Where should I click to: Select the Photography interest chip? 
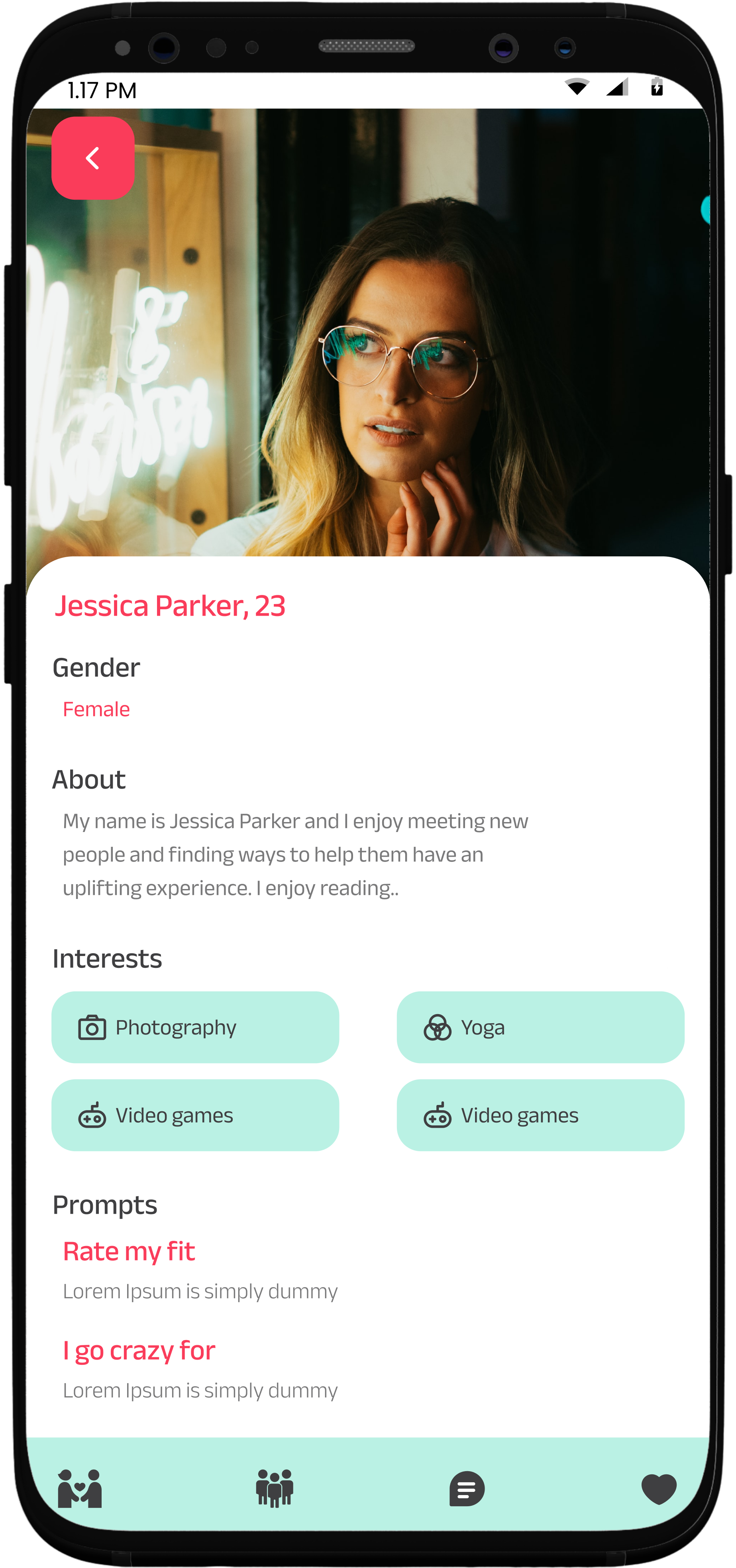click(195, 1027)
